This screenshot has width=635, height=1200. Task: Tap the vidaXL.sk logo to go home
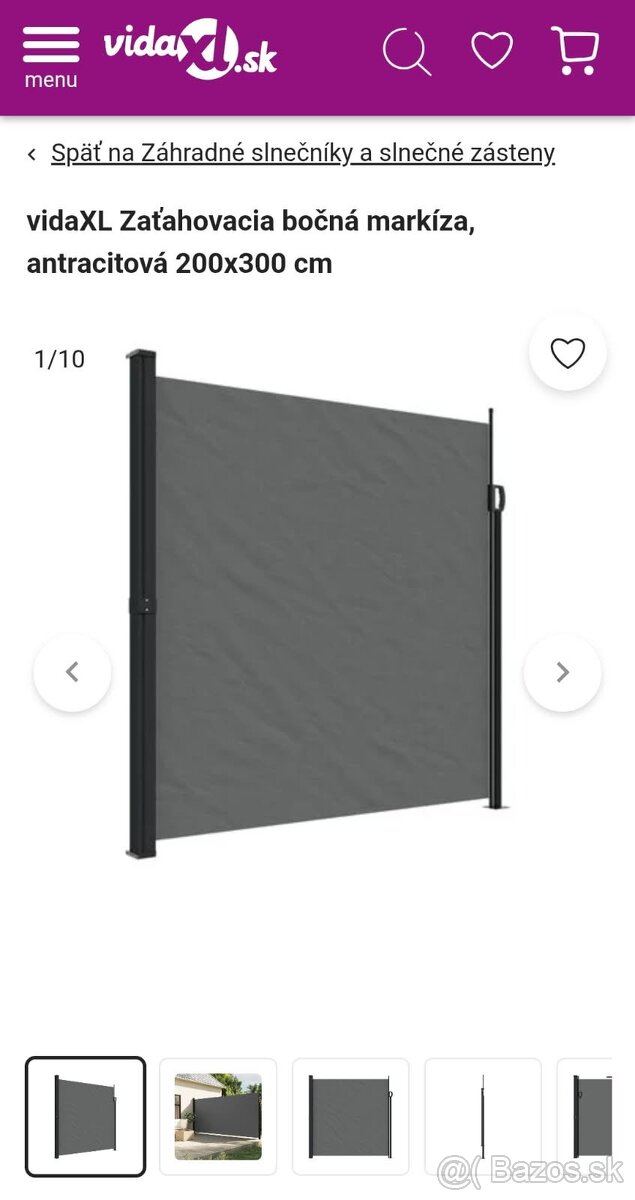(190, 50)
